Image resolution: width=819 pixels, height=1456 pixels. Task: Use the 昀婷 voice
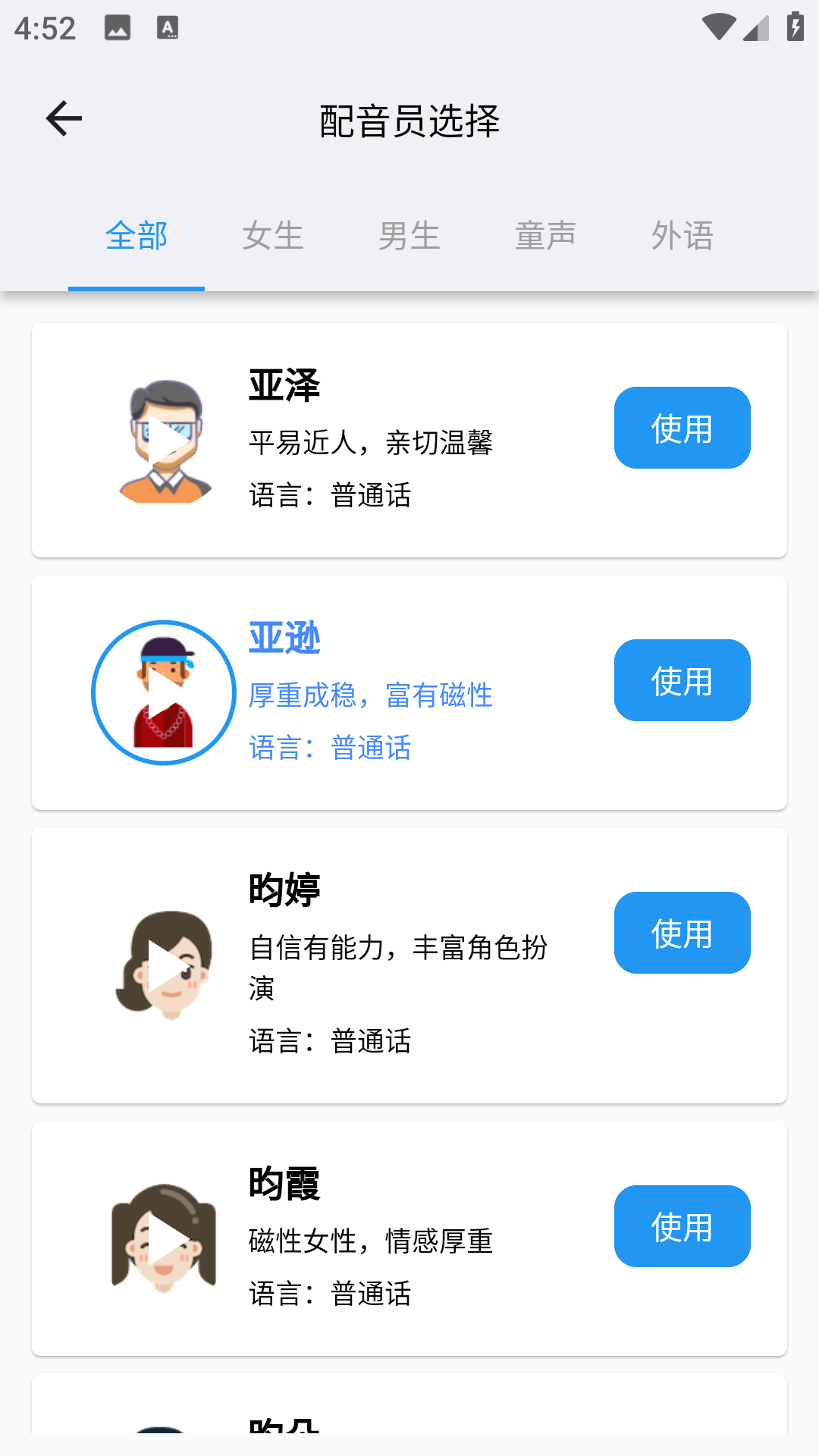(681, 932)
